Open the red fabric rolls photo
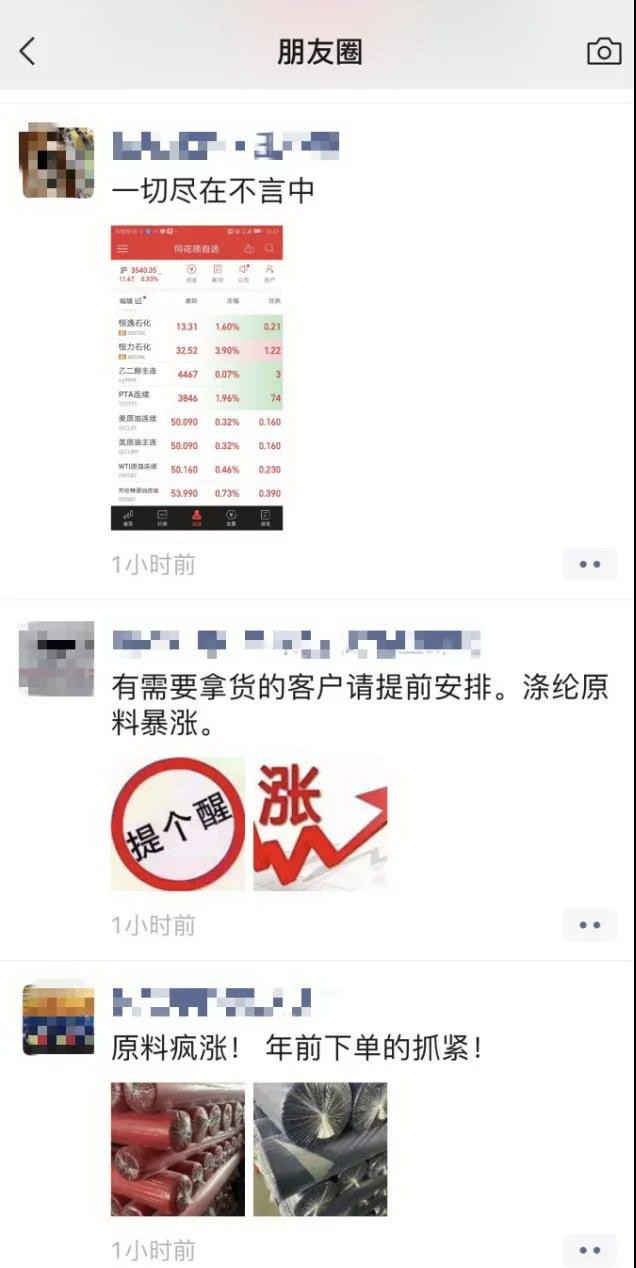Viewport: 636px width, 1268px height. pyautogui.click(x=177, y=1149)
